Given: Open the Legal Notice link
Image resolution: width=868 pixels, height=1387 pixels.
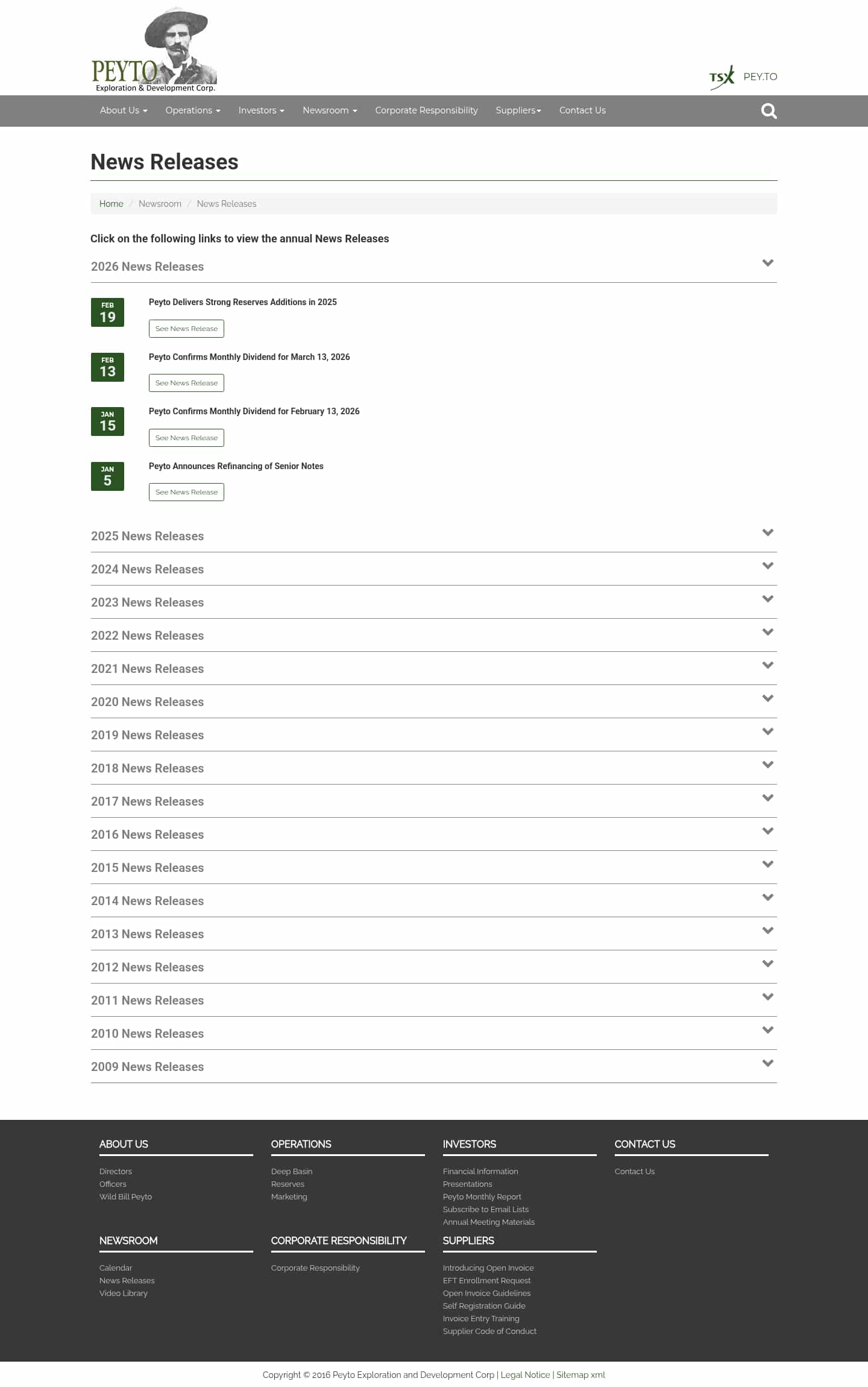Looking at the screenshot, I should [x=525, y=1374].
